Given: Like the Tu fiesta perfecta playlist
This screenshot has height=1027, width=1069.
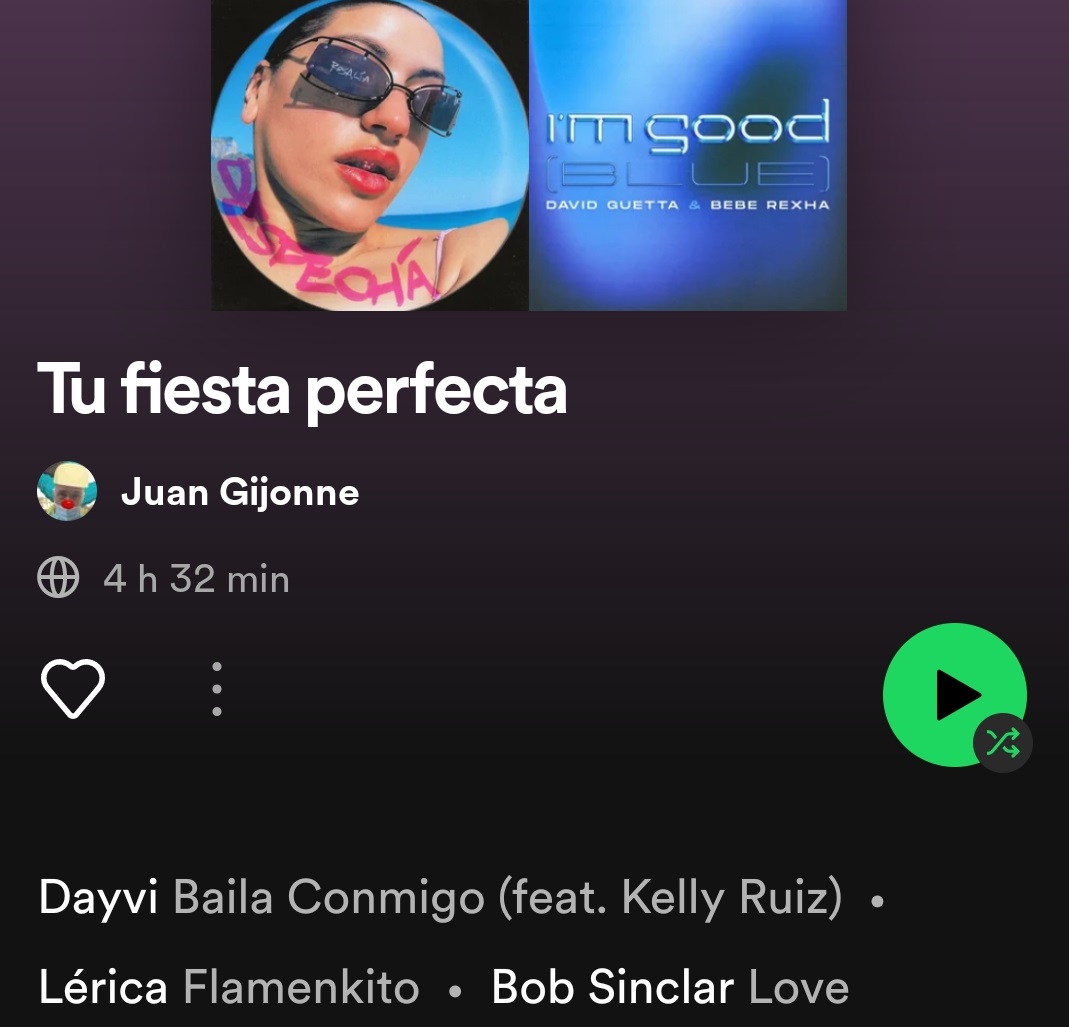Looking at the screenshot, I should [x=73, y=689].
